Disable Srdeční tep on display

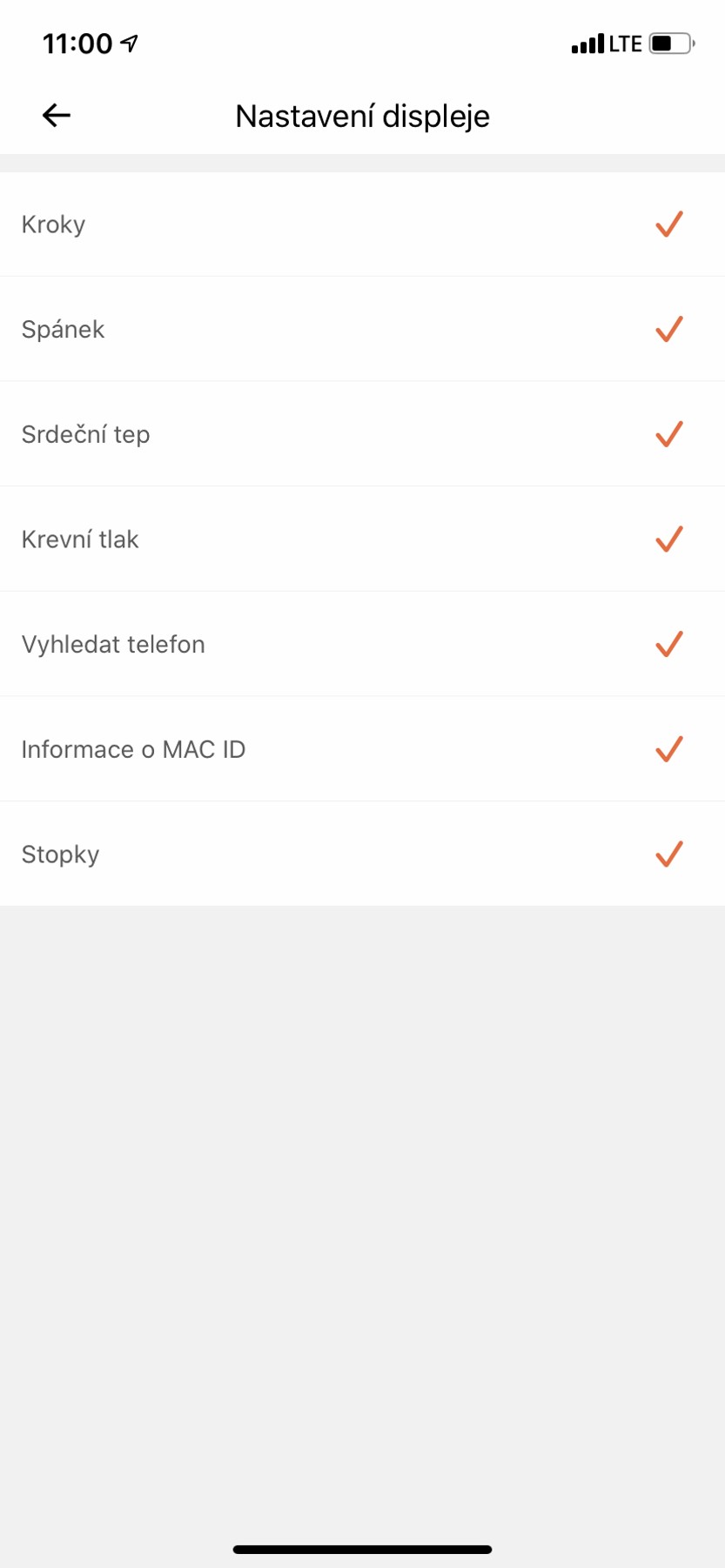[668, 434]
